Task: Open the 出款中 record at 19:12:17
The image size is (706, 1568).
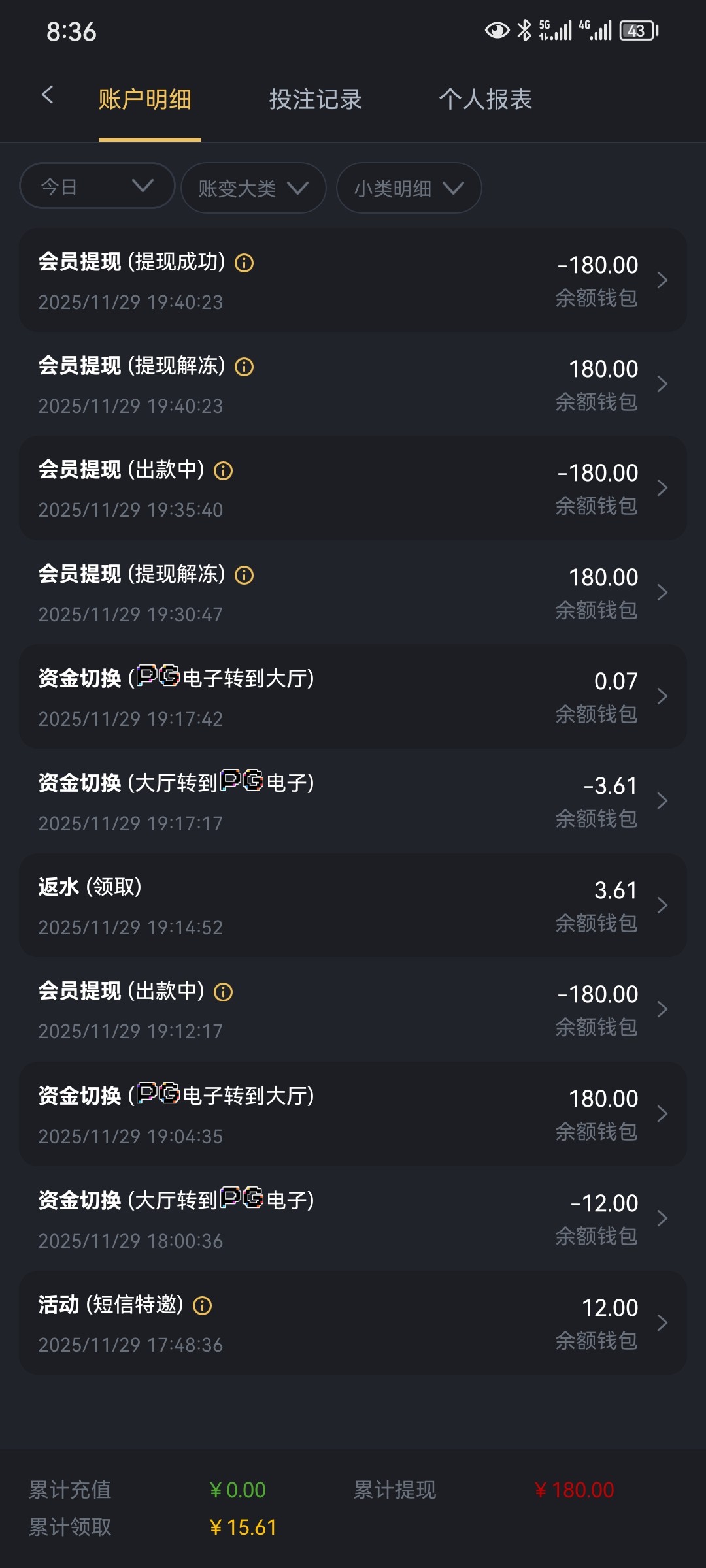Action: 353,1009
